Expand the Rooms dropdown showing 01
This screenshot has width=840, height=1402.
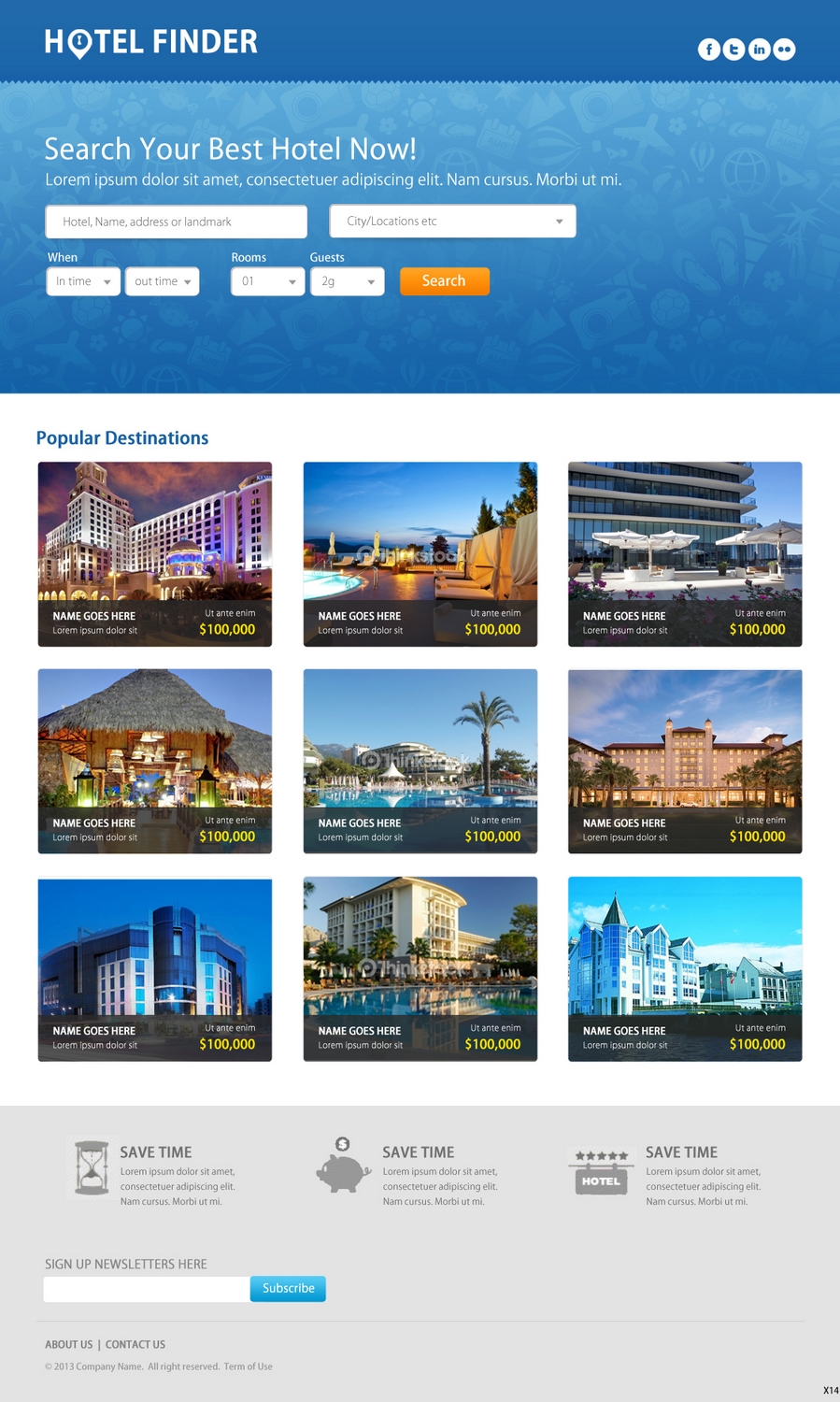point(267,281)
